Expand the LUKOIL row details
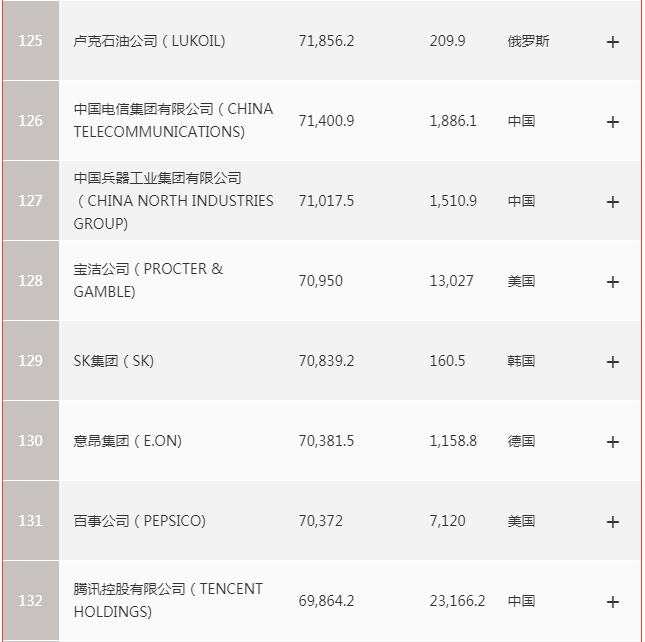This screenshot has width=645, height=642. 613,42
